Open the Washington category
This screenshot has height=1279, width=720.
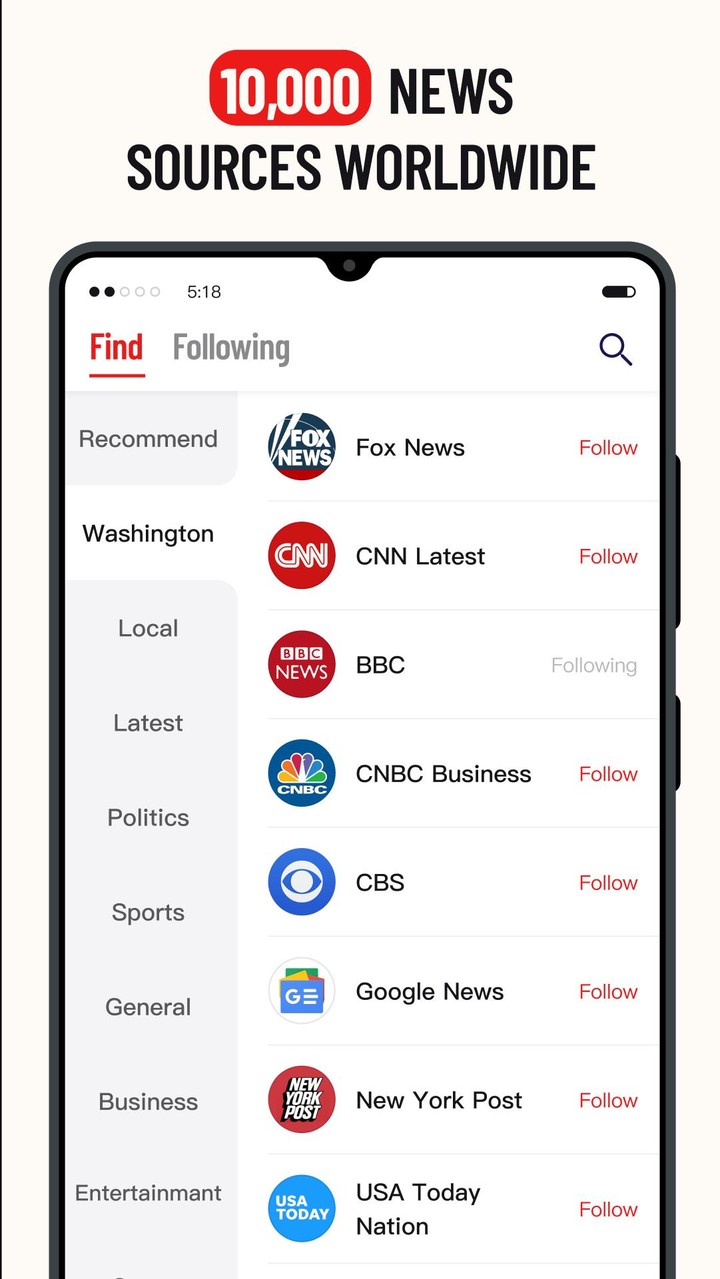coord(148,533)
